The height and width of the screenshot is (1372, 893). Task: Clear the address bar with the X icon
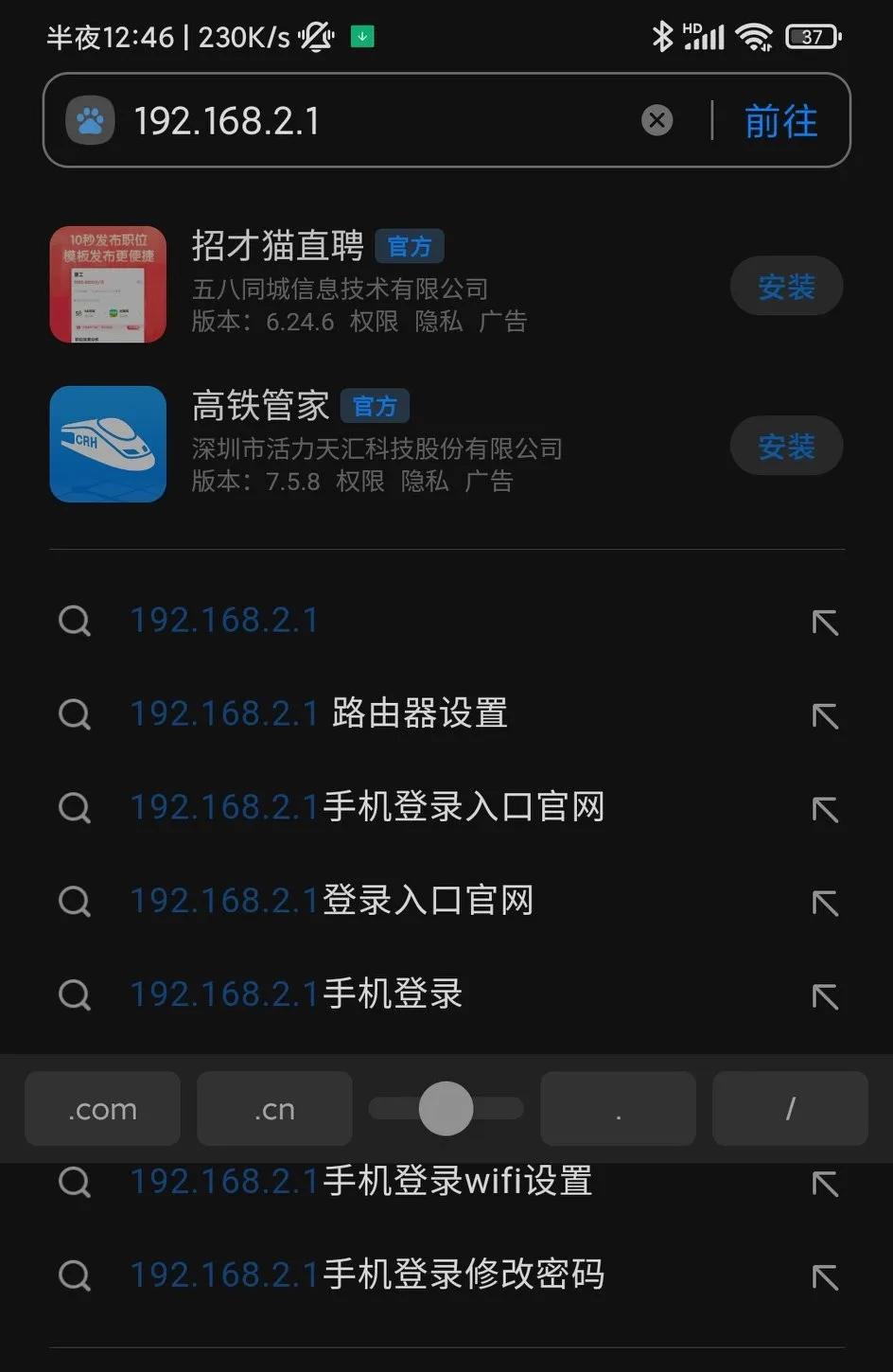pos(657,120)
